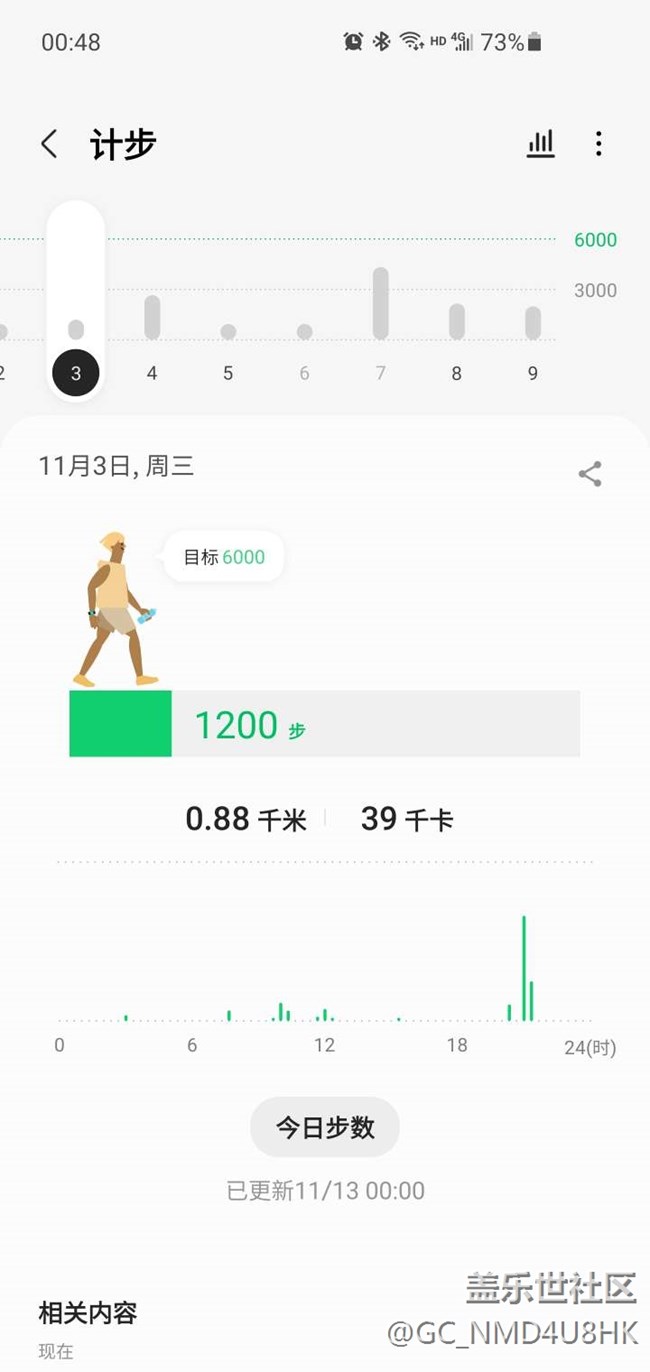Viewport: 650px width, 1372px height.
Task: Select day 6 in the step chart
Action: click(304, 340)
